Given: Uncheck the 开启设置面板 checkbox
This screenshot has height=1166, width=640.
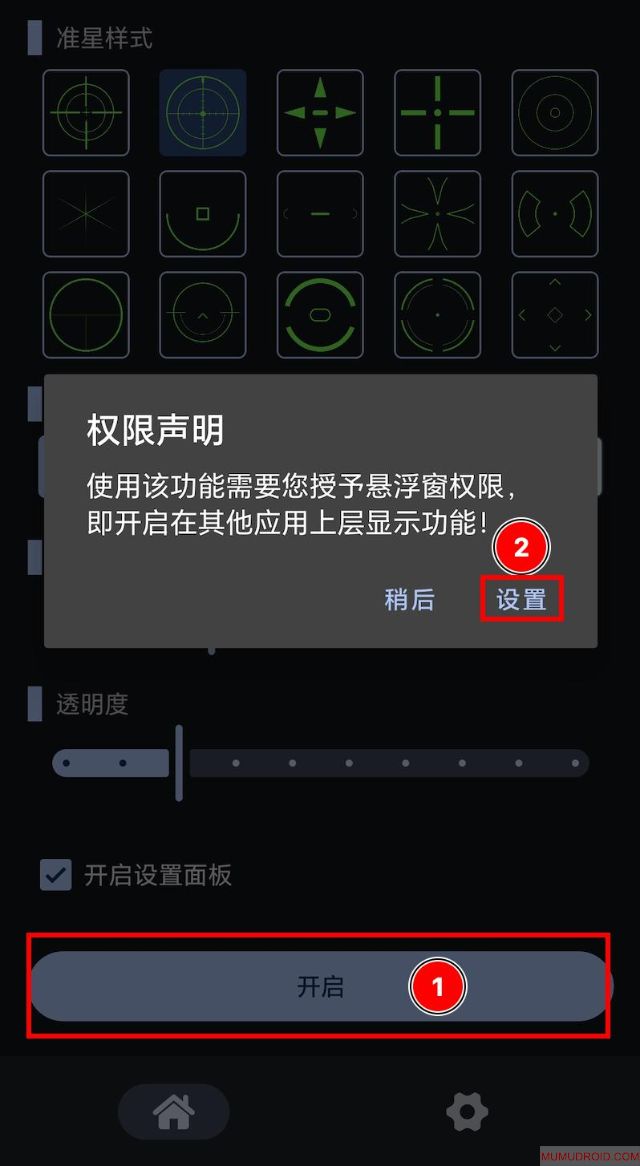Looking at the screenshot, I should [x=56, y=875].
